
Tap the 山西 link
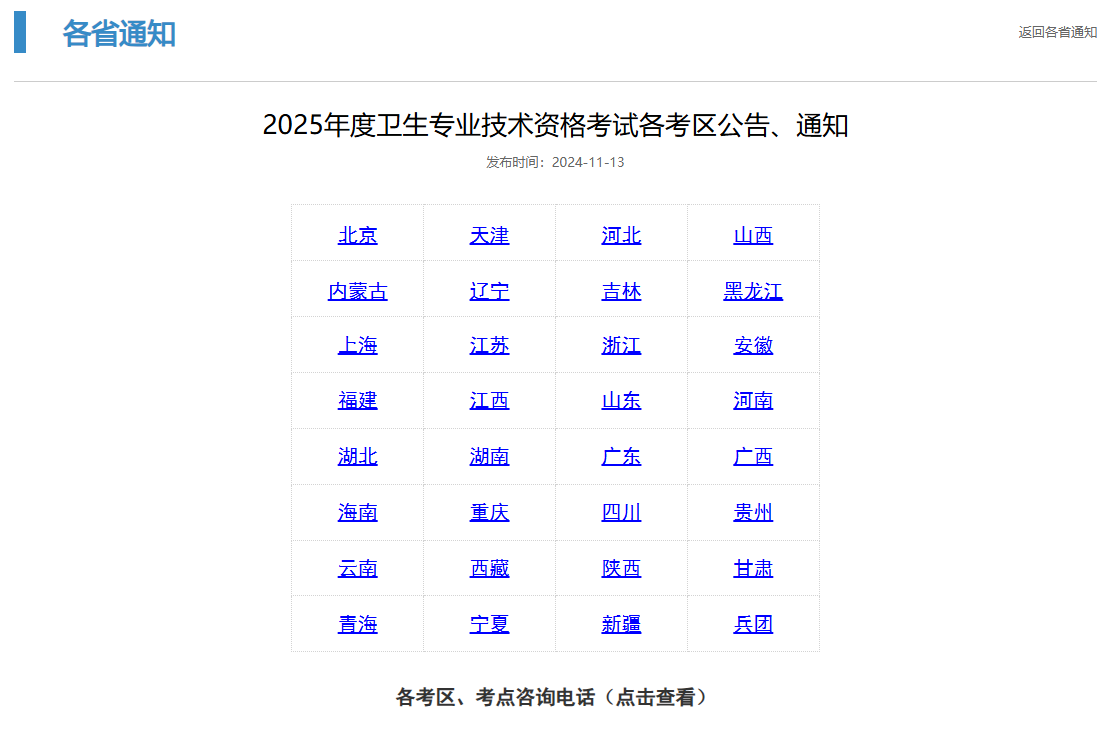[753, 236]
